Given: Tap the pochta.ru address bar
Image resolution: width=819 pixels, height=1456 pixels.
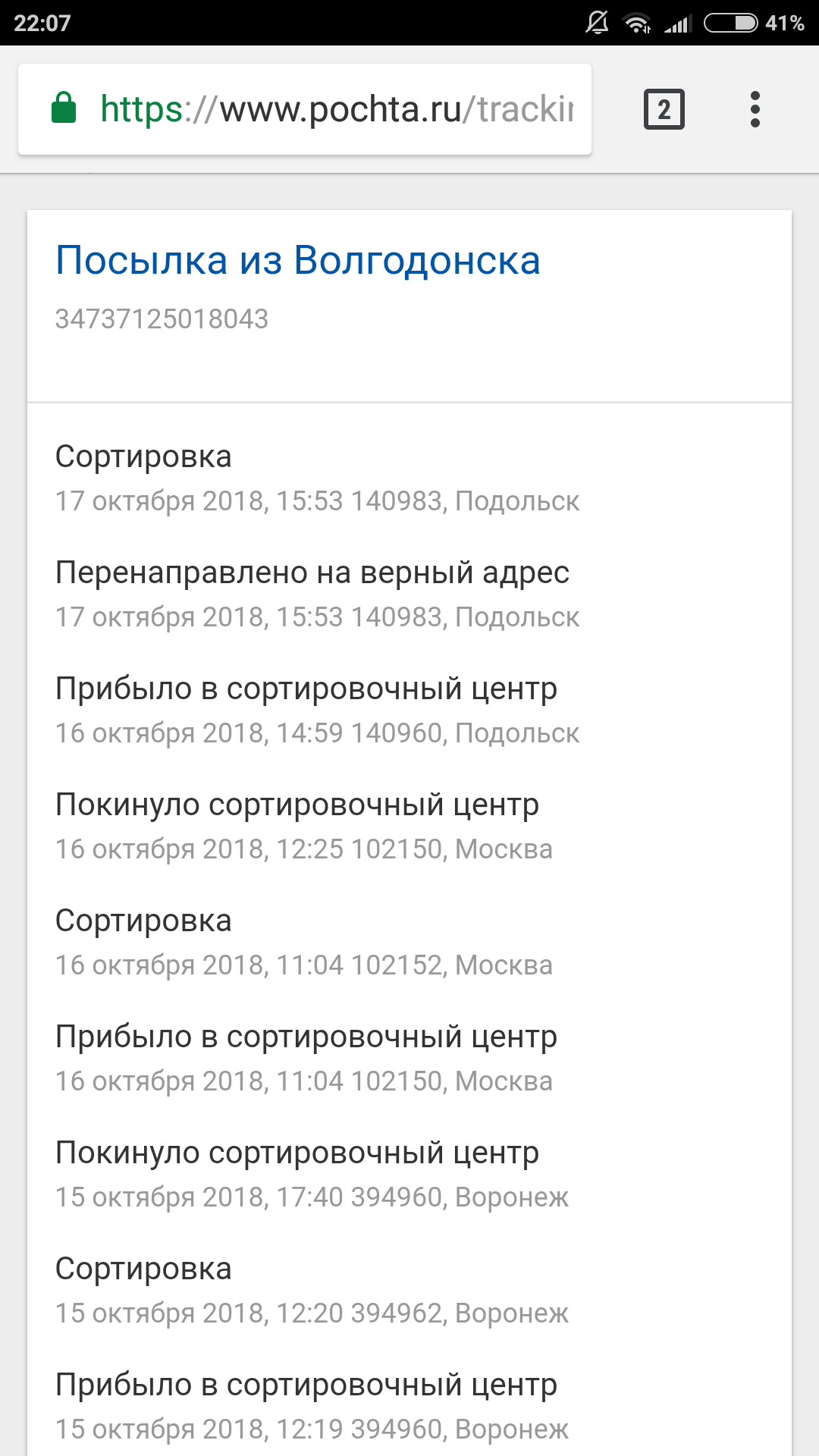Looking at the screenshot, I should [305, 109].
